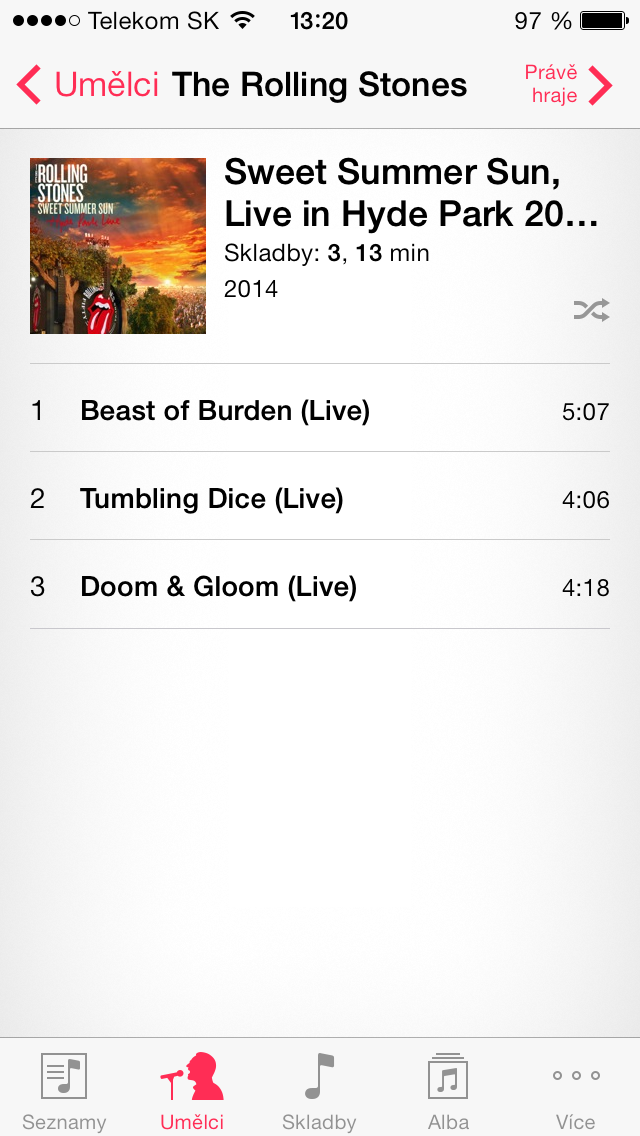Play Beast of Burden (Live)
Viewport: 640px width, 1136px height.
(x=320, y=411)
